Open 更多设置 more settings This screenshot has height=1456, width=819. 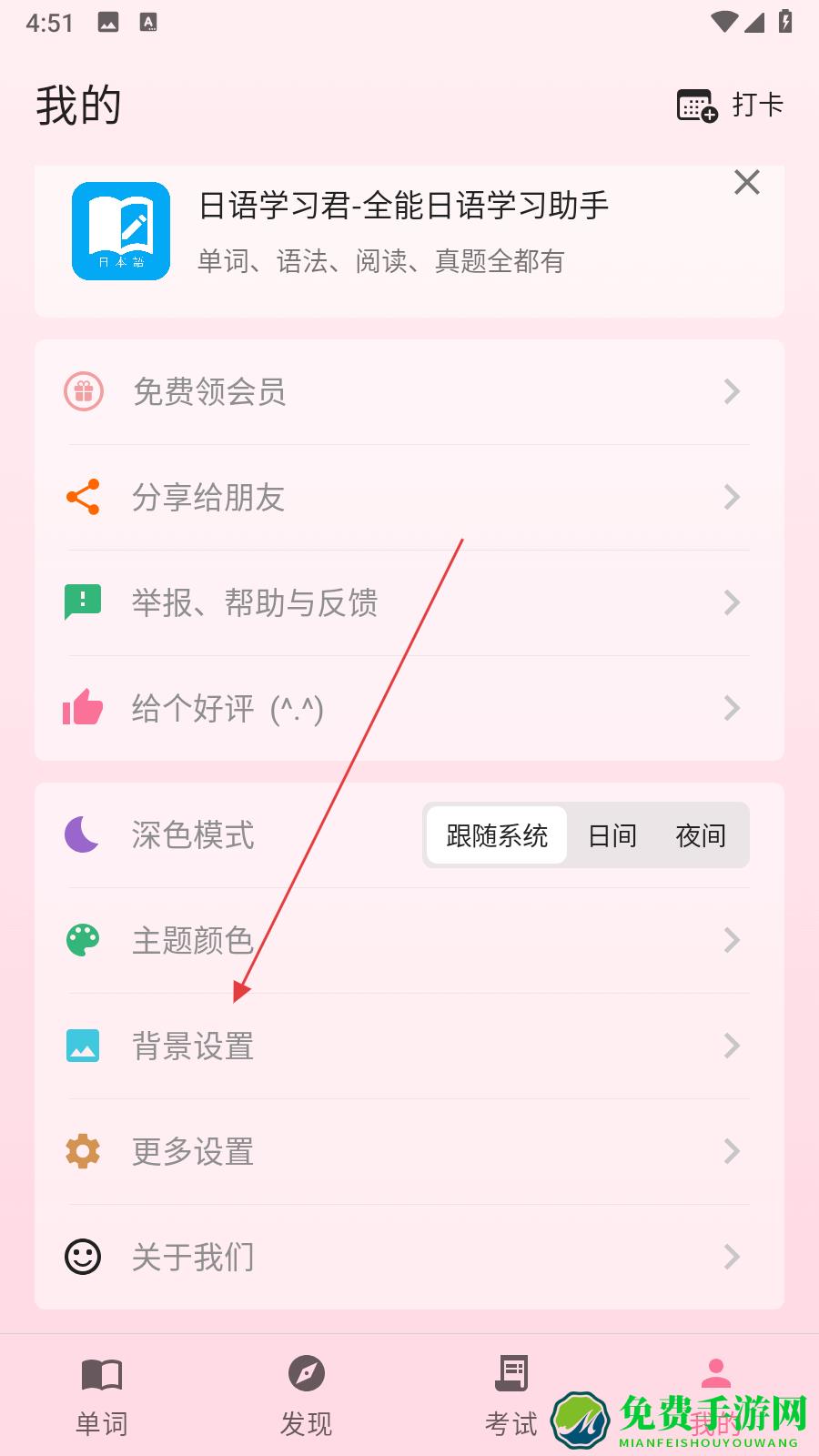tap(409, 1152)
